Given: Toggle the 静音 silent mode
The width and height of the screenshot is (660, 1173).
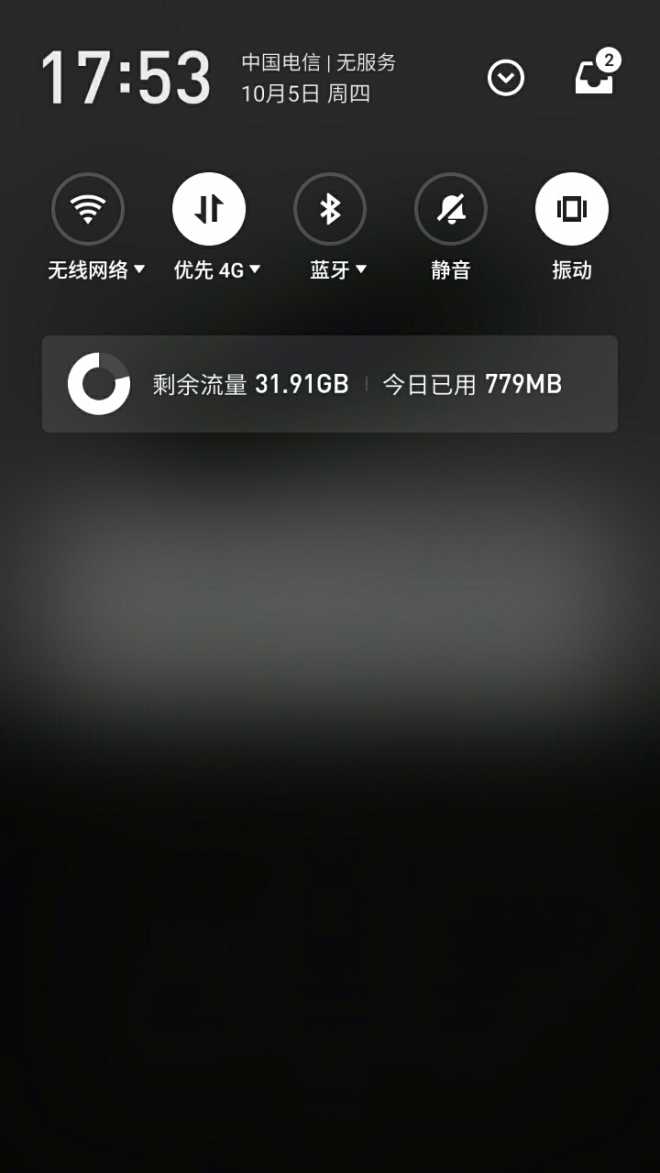Looking at the screenshot, I should [x=451, y=209].
